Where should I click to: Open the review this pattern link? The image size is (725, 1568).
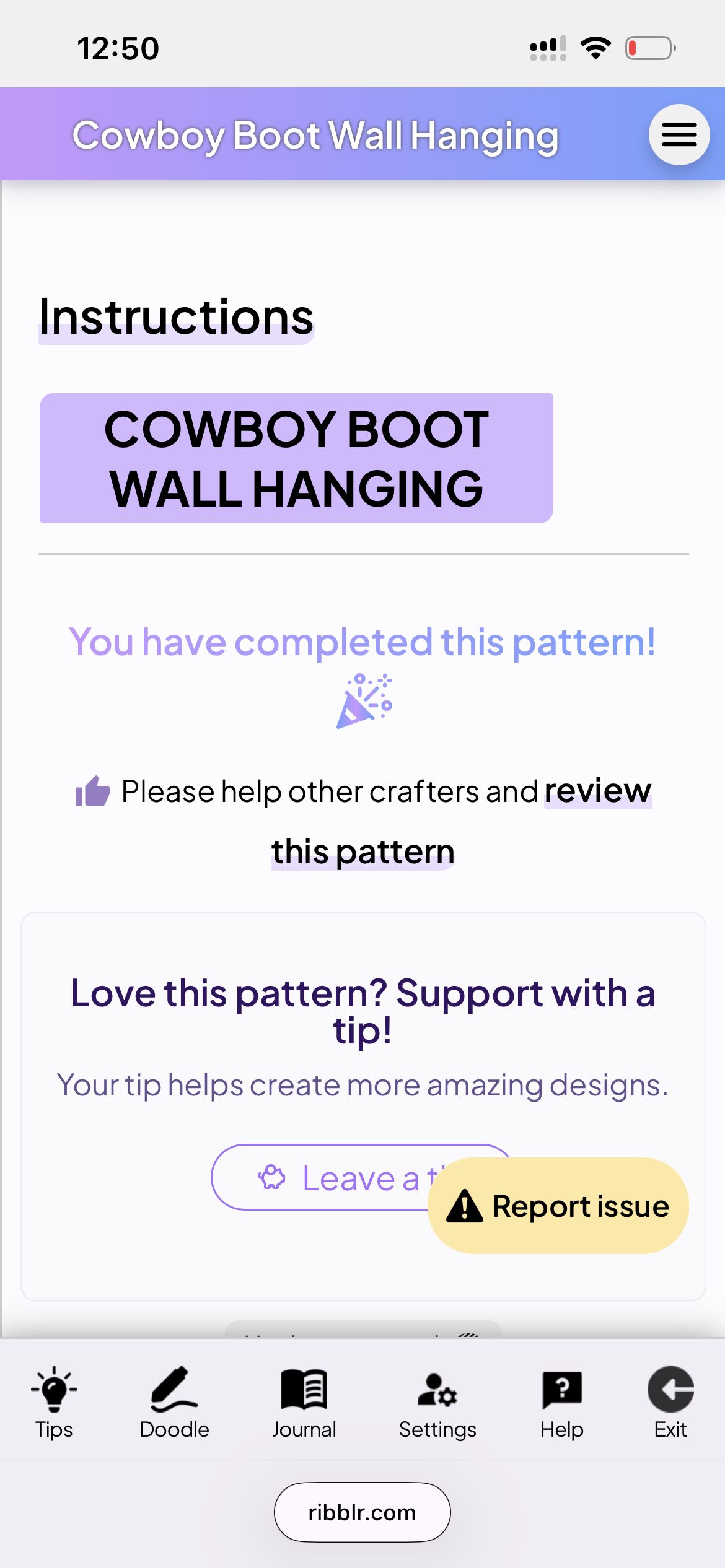(x=597, y=791)
